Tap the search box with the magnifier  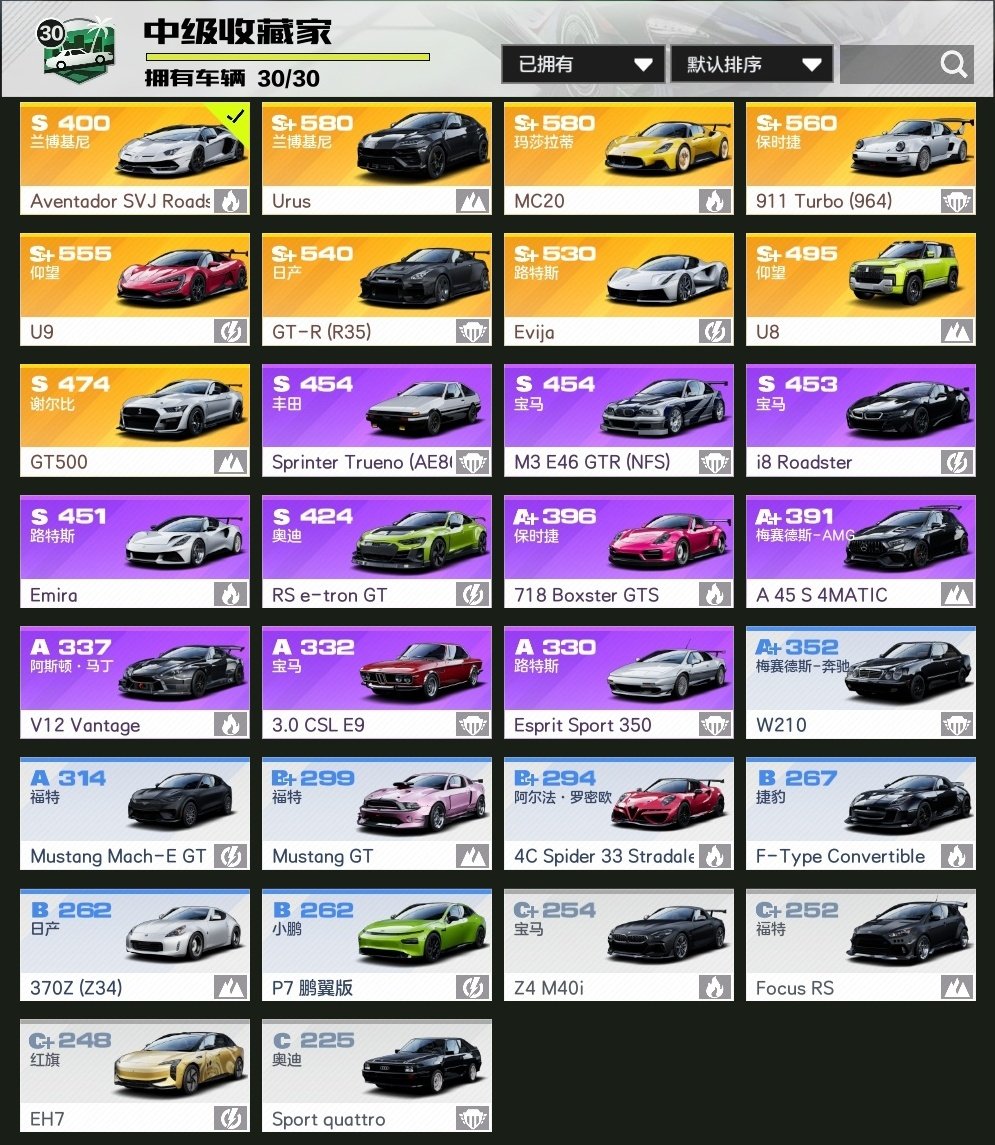[906, 65]
